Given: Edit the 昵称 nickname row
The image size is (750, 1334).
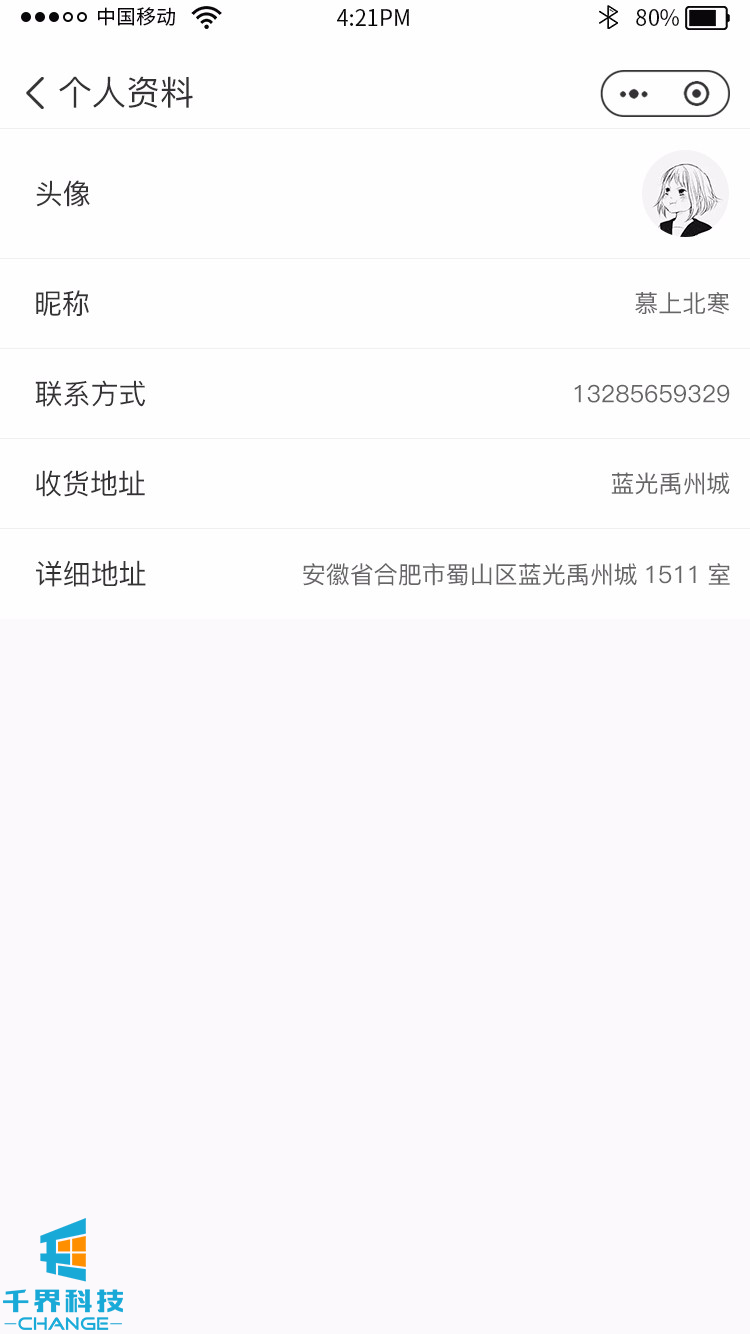Looking at the screenshot, I should pyautogui.click(x=375, y=304).
